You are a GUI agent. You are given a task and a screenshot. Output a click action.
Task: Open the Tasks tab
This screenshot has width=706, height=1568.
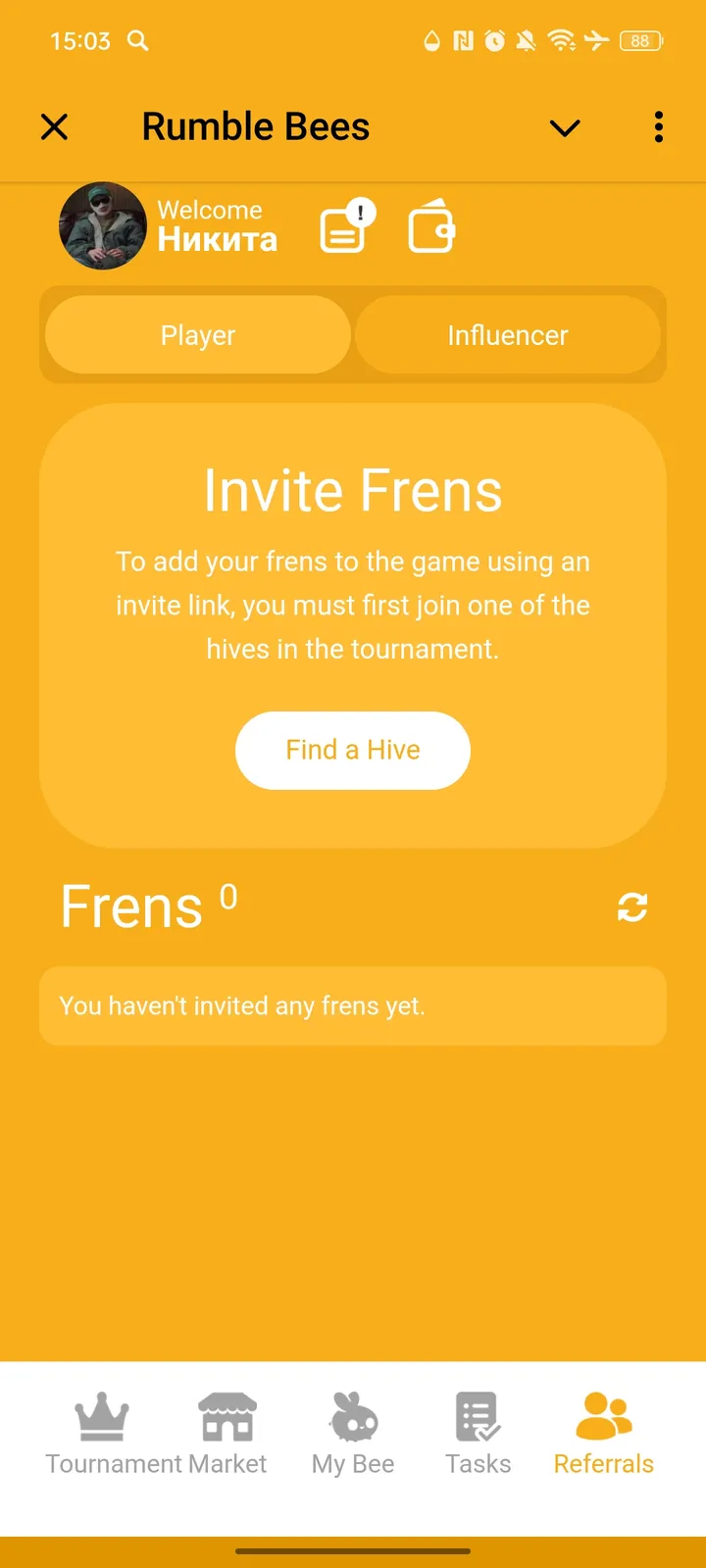(479, 1434)
